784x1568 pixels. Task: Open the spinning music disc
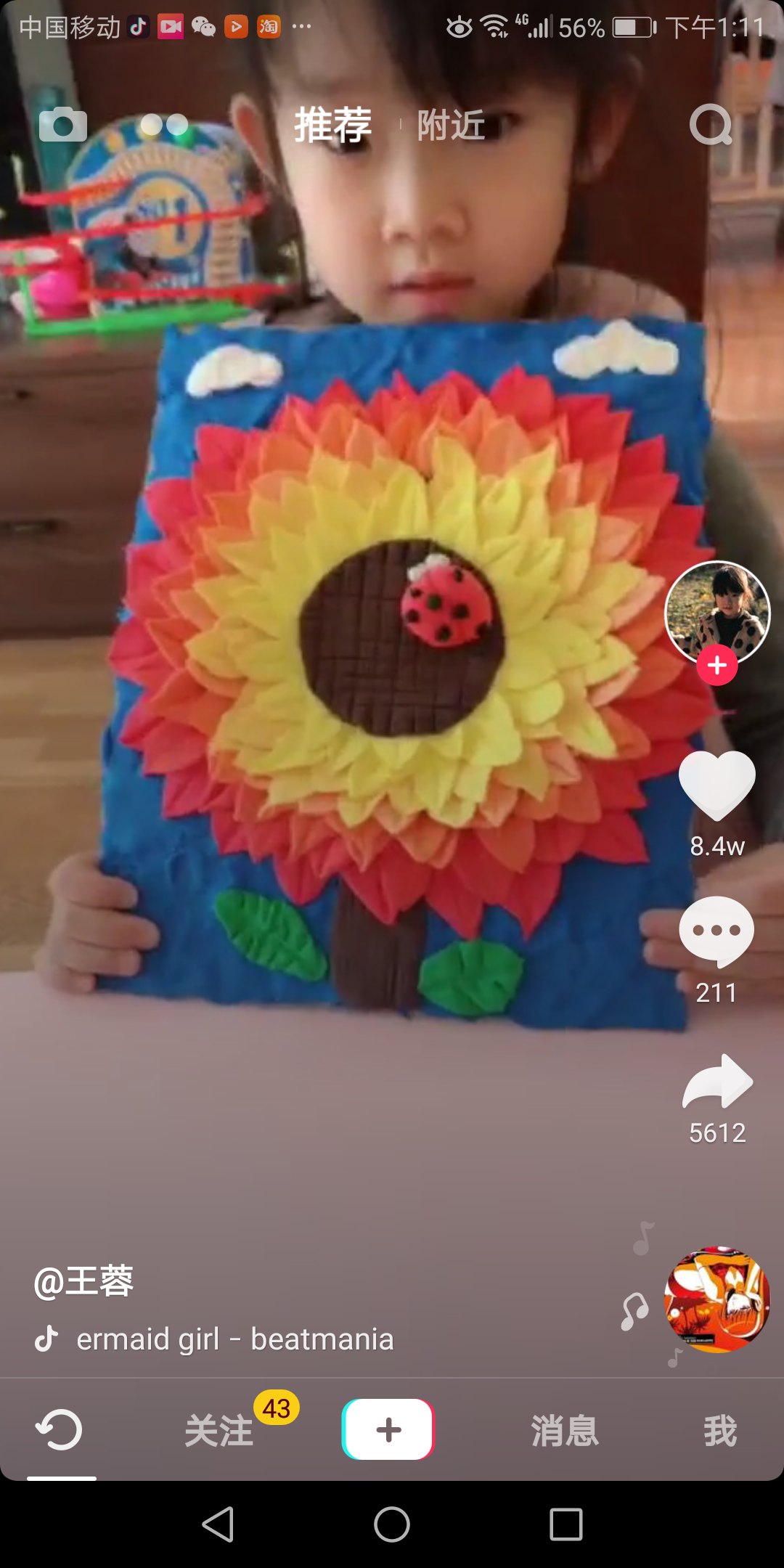717,1299
